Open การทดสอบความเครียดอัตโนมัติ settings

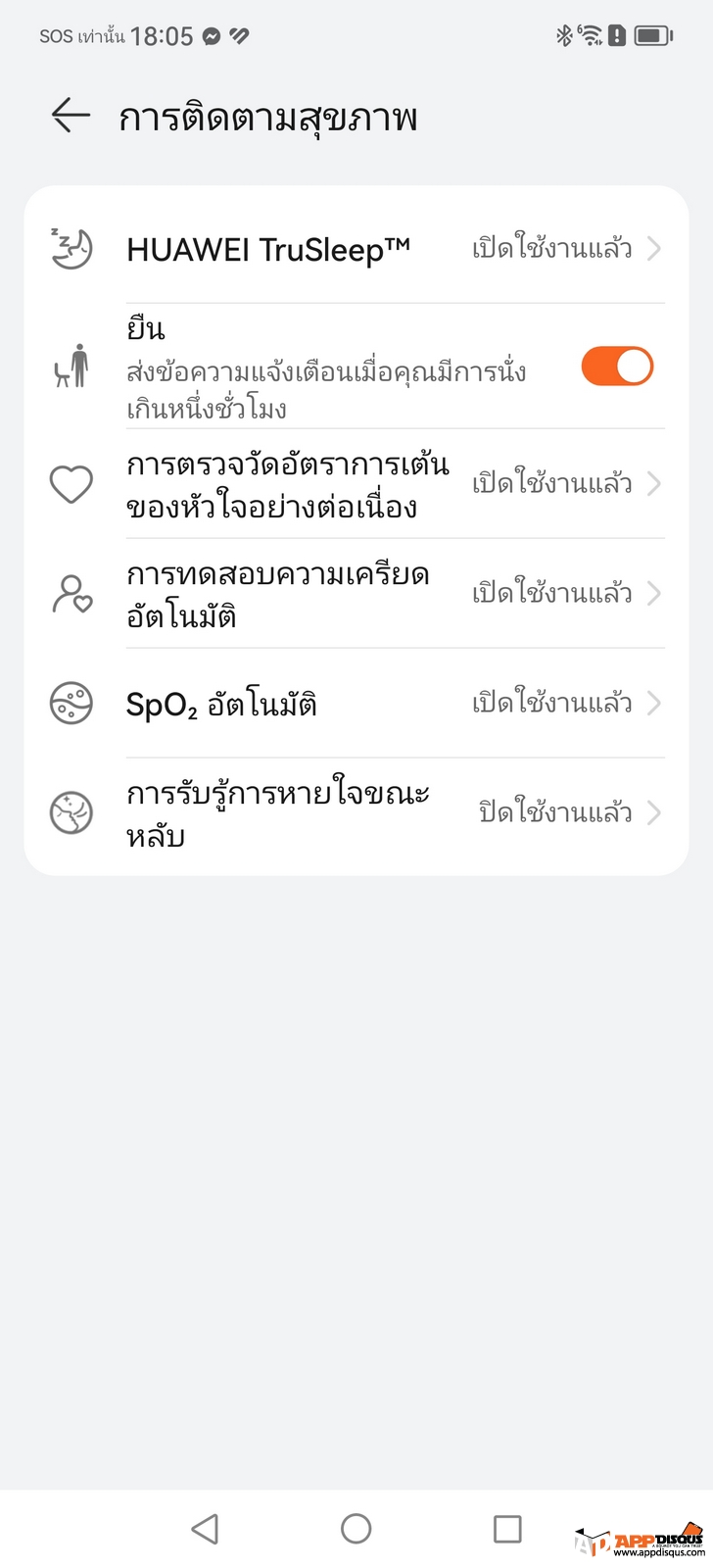pyautogui.click(x=356, y=594)
